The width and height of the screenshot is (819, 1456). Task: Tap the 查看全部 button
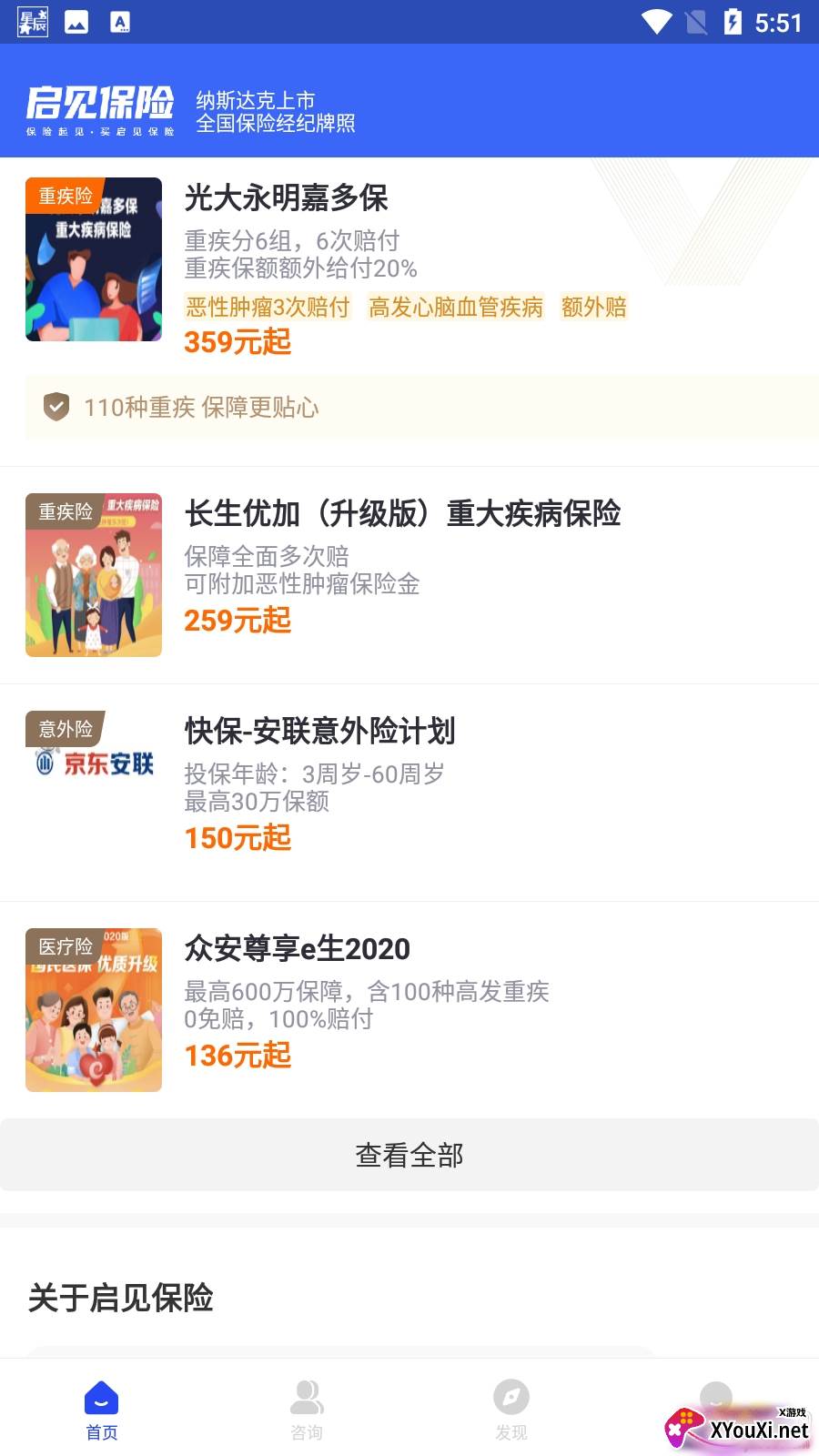(x=409, y=1155)
